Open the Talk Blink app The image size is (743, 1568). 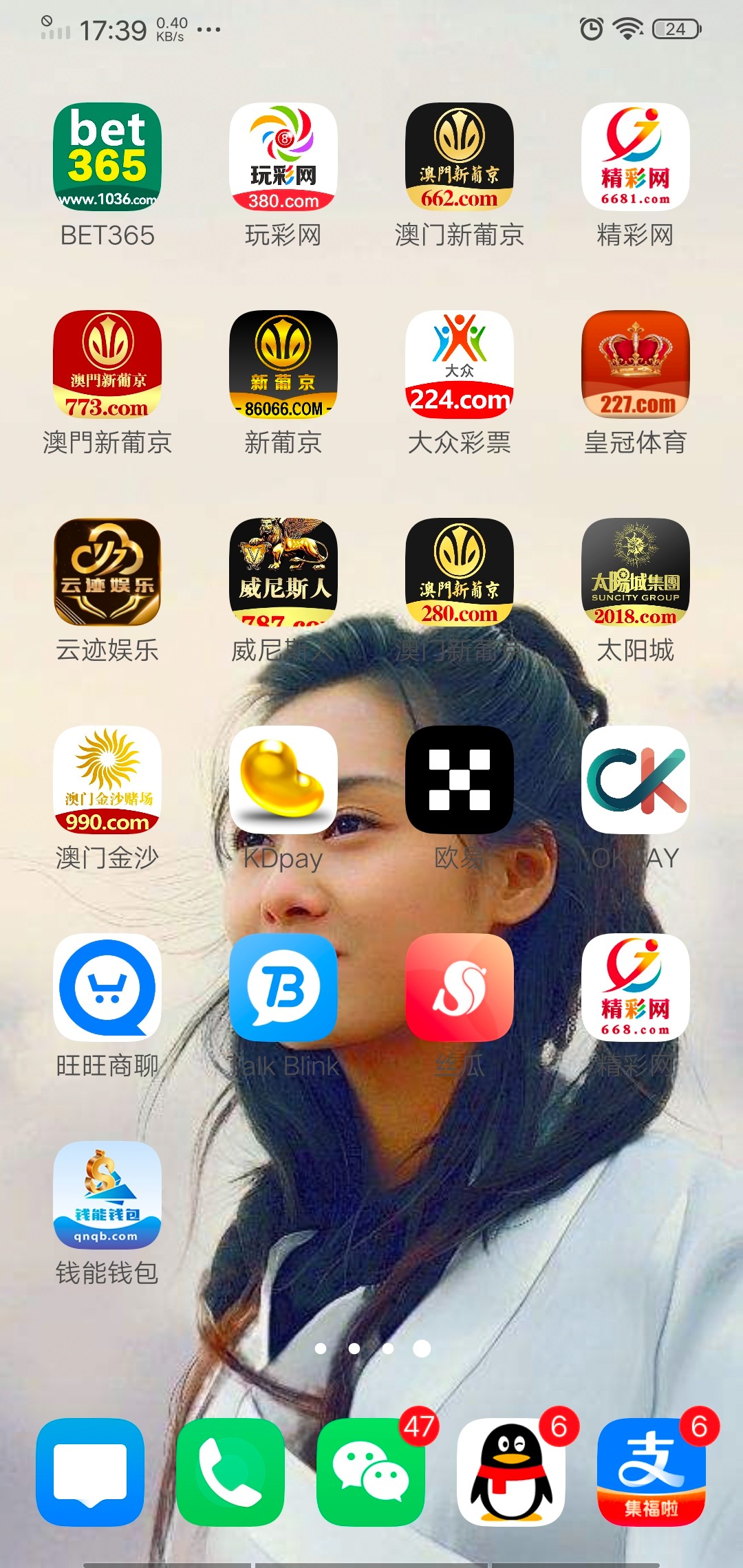[283, 988]
